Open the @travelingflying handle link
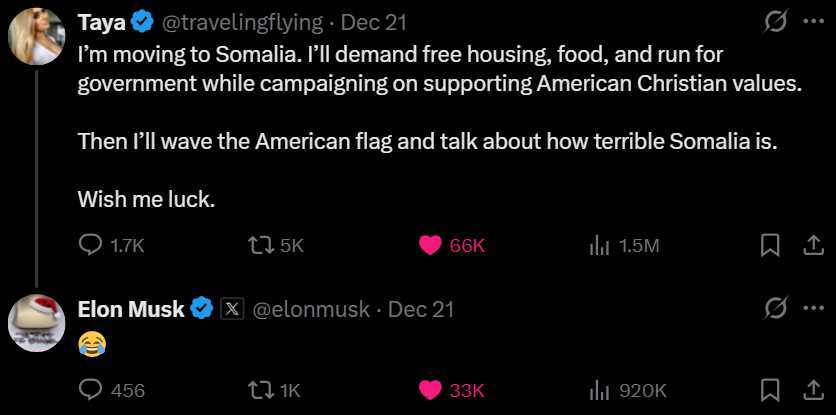The width and height of the screenshot is (836, 415). coord(240,22)
